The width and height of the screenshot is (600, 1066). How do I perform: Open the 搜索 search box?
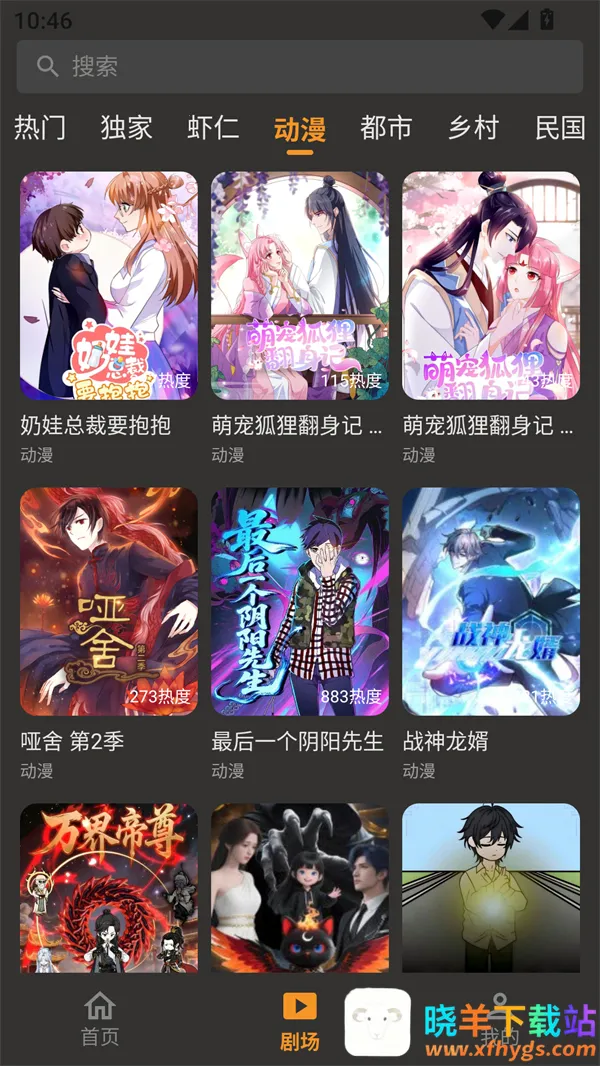(x=300, y=67)
